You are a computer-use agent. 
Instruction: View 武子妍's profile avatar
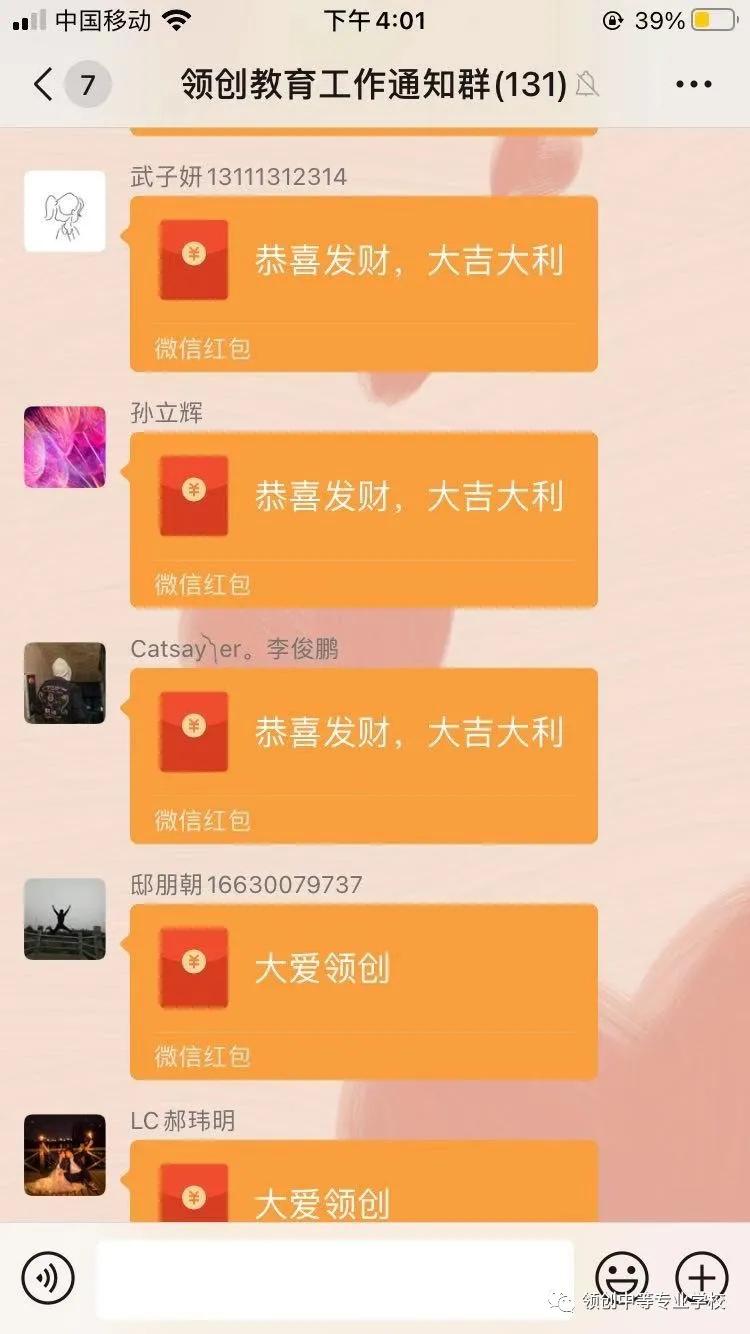pyautogui.click(x=65, y=211)
